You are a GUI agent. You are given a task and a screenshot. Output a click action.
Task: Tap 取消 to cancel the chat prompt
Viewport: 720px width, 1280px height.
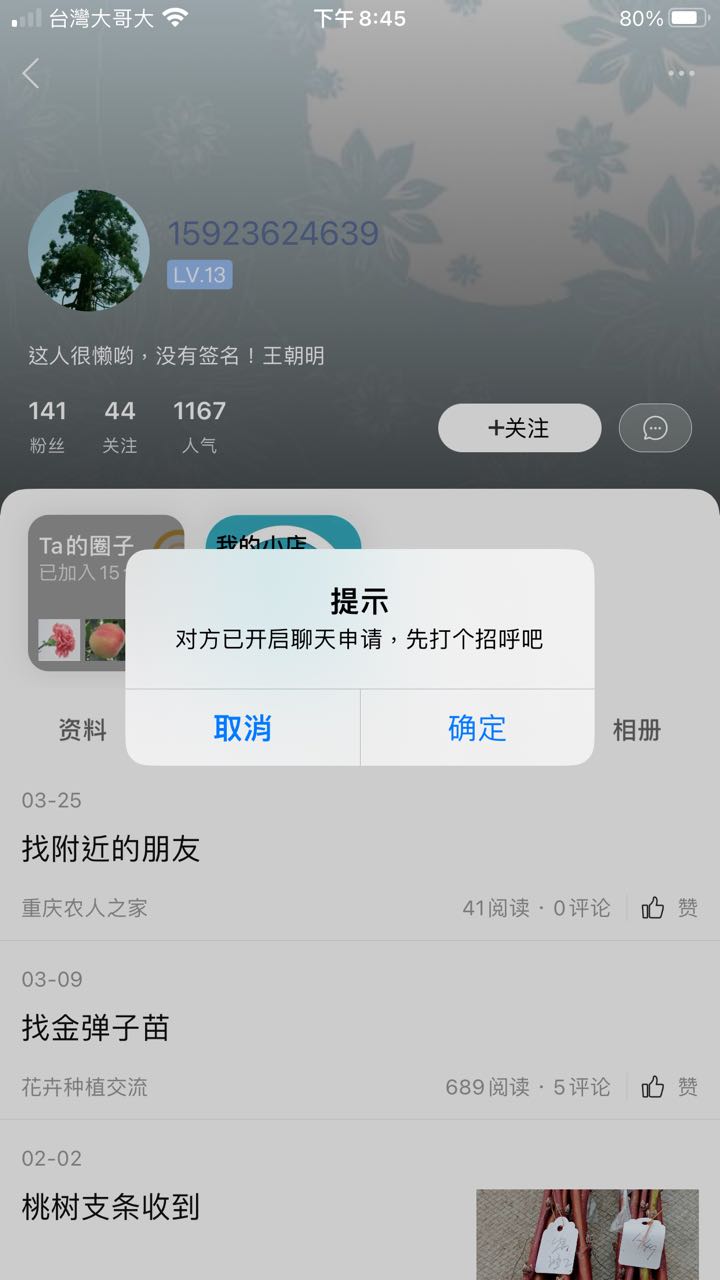click(243, 728)
